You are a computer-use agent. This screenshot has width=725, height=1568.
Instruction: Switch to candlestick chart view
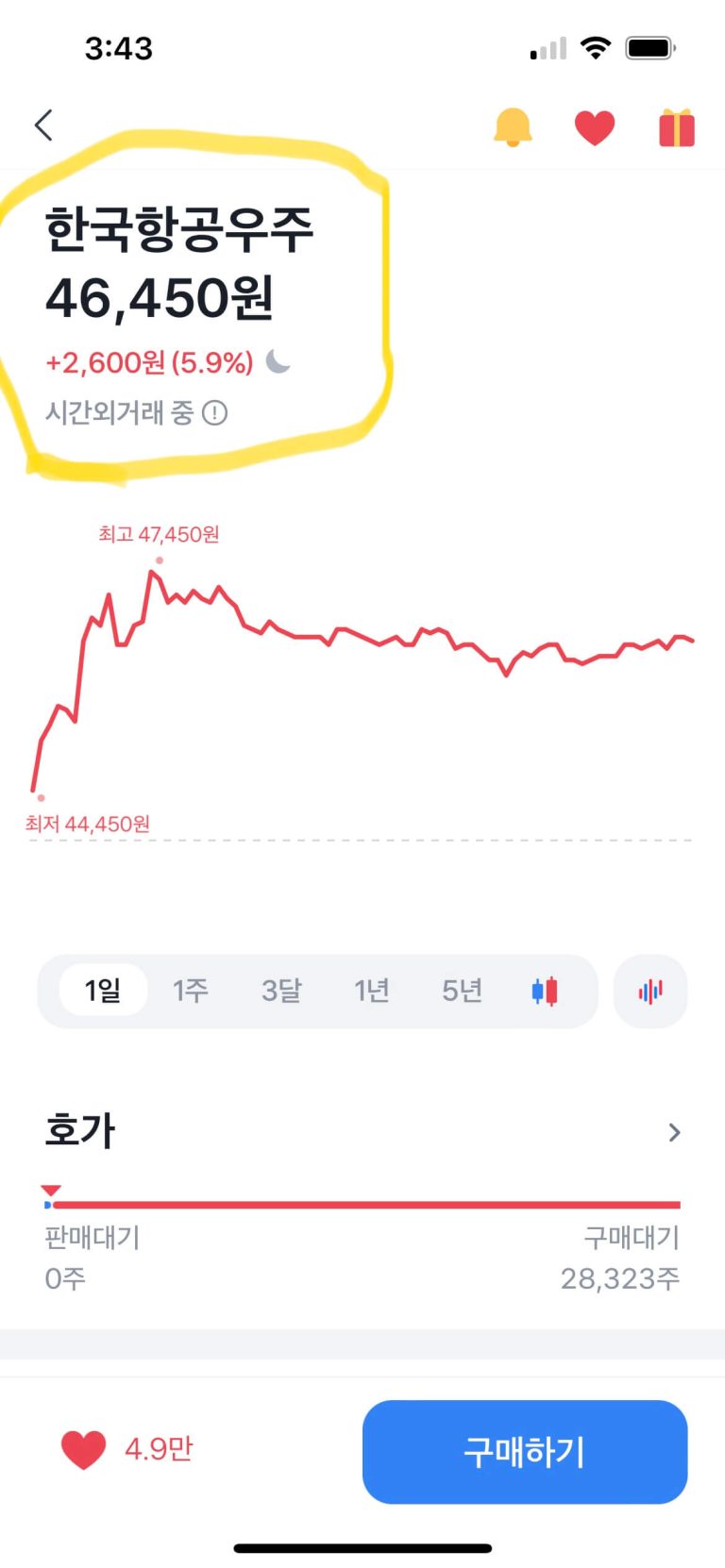coord(545,991)
